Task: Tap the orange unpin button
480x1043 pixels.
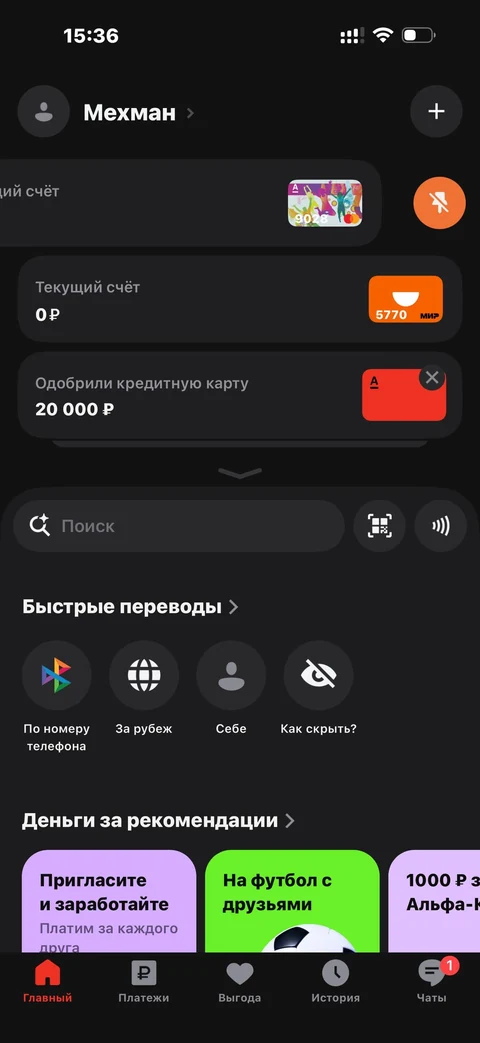Action: pyautogui.click(x=439, y=204)
